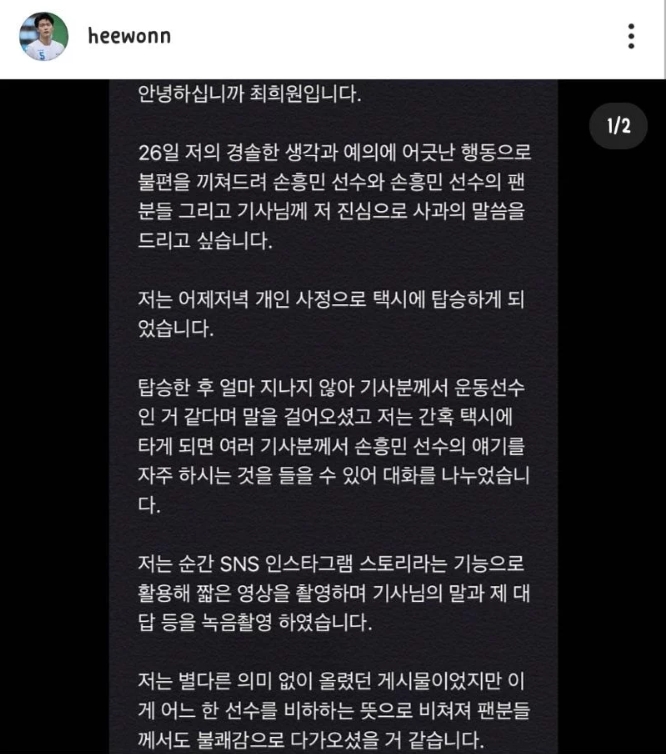Open heewonn's profile picture
666x754 pixels.
pos(44,37)
